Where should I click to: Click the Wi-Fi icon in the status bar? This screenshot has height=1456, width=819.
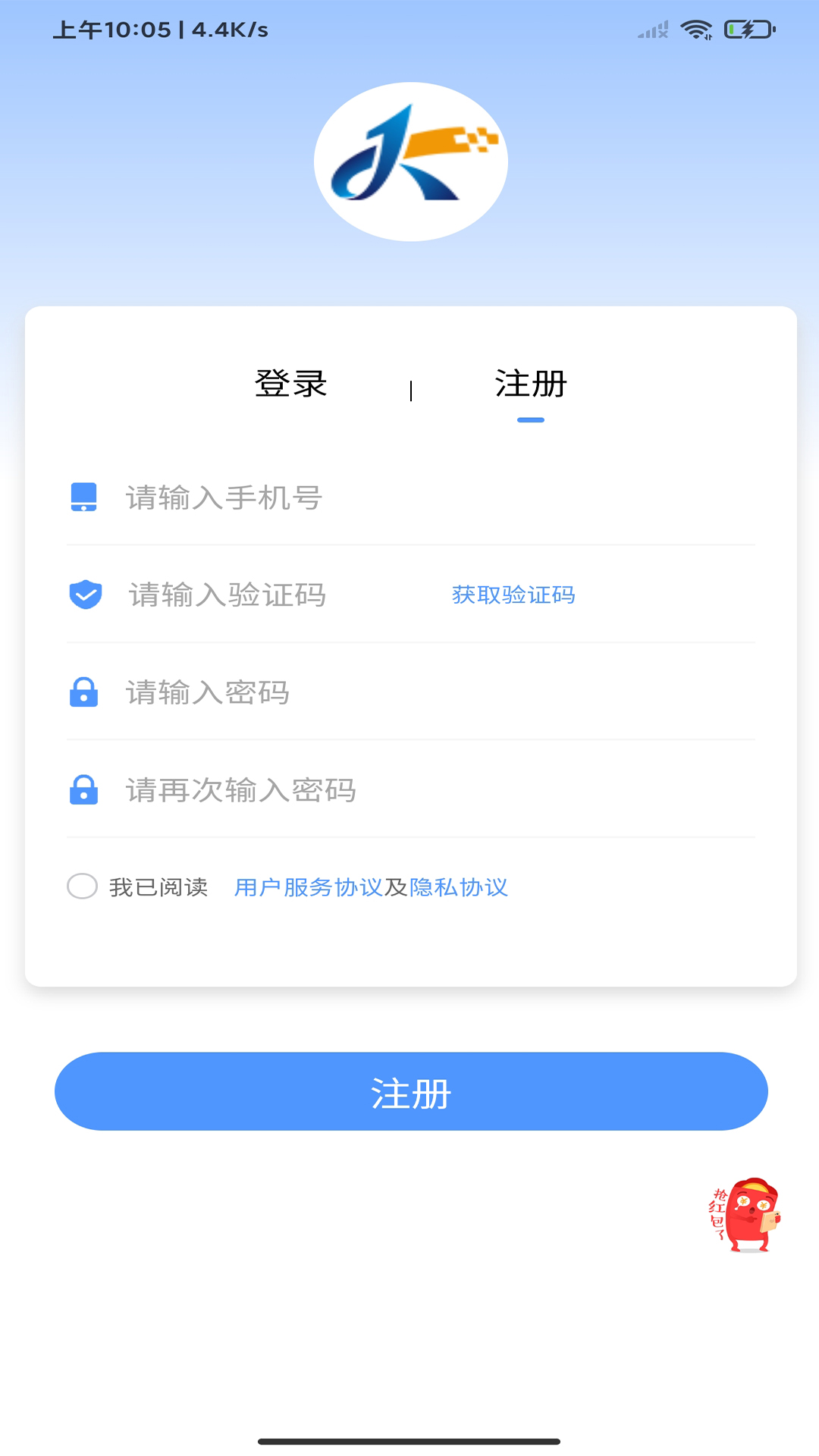click(698, 30)
